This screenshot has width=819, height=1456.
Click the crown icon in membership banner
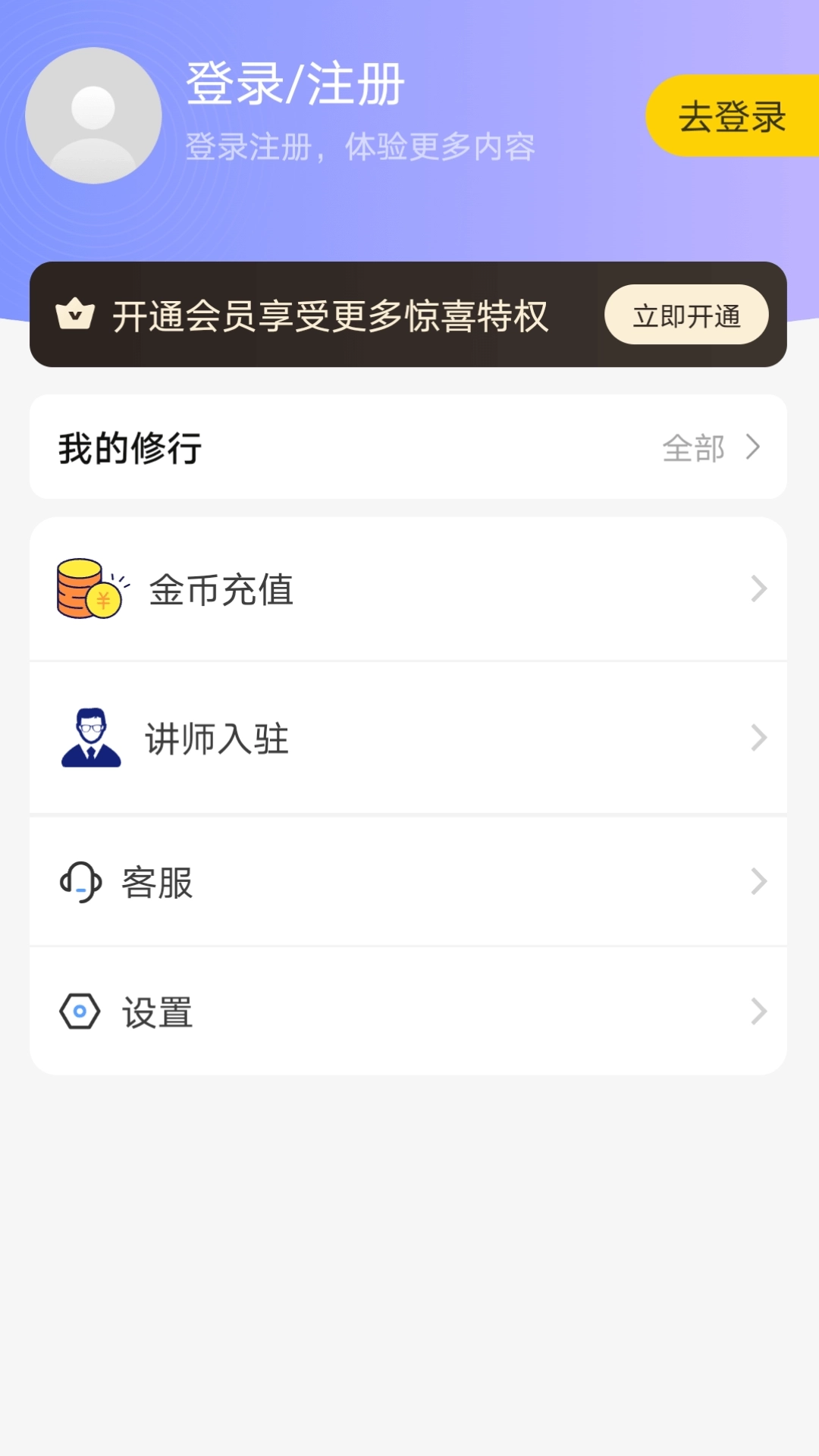[x=74, y=314]
